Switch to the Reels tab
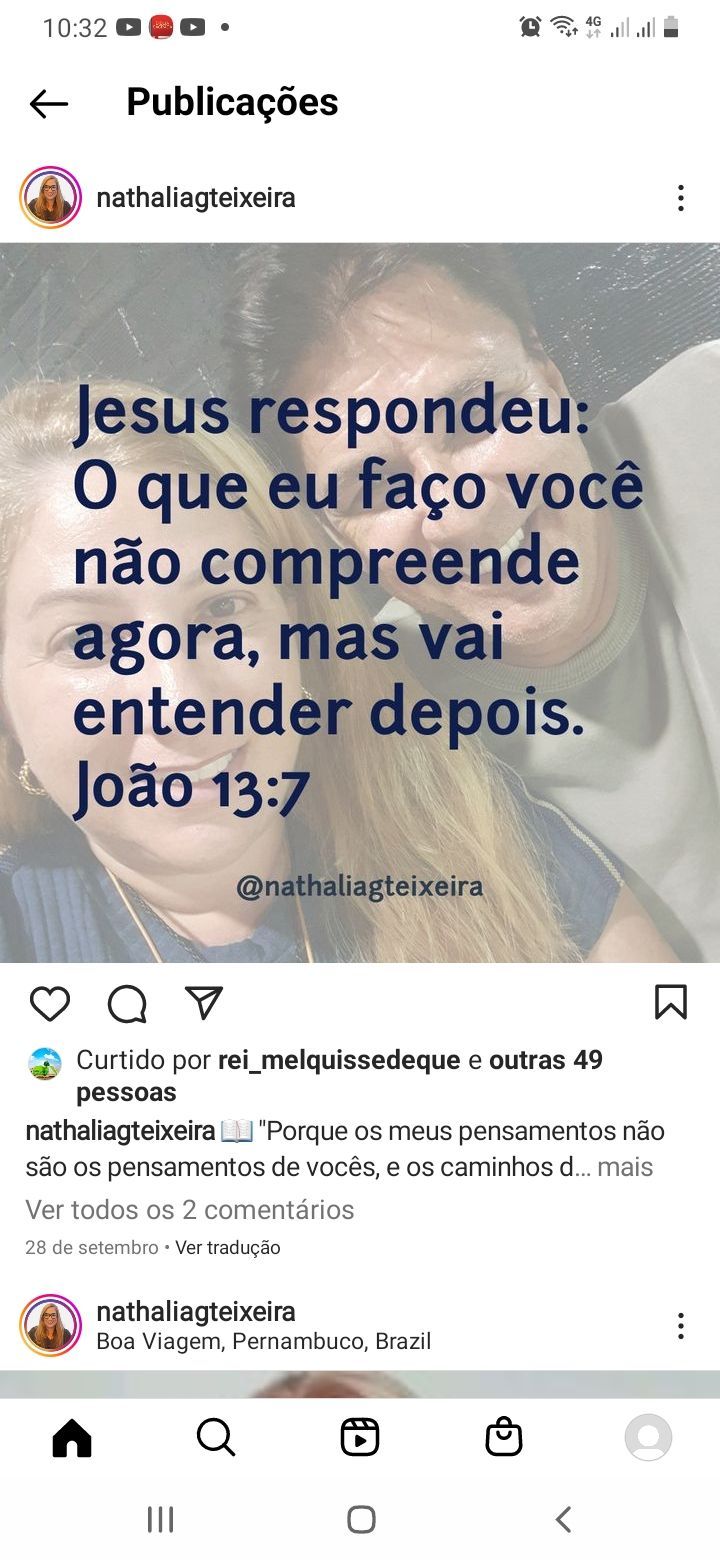 point(360,1438)
